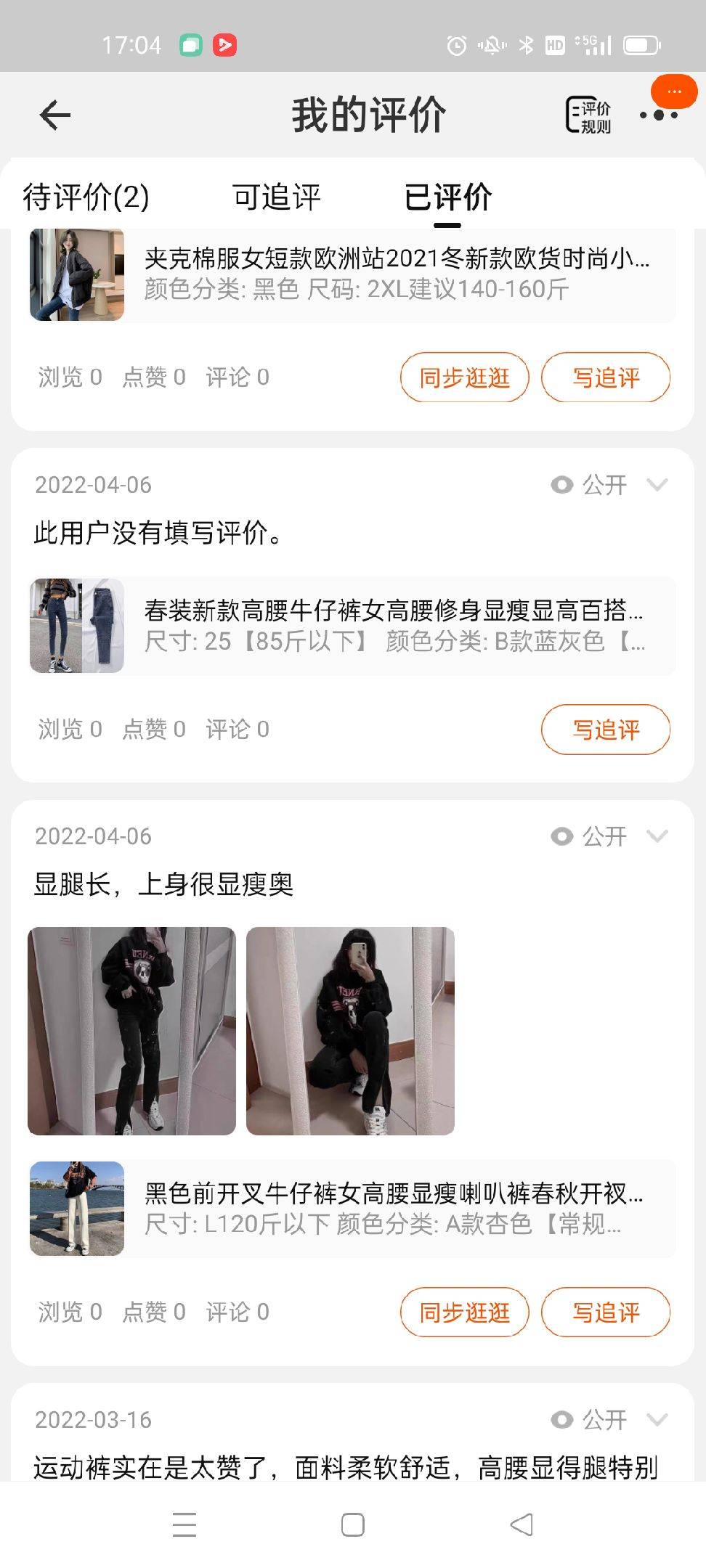Tap 写追评 for the 高腰牛仔裤 review
This screenshot has height=1568, width=706.
click(x=605, y=730)
